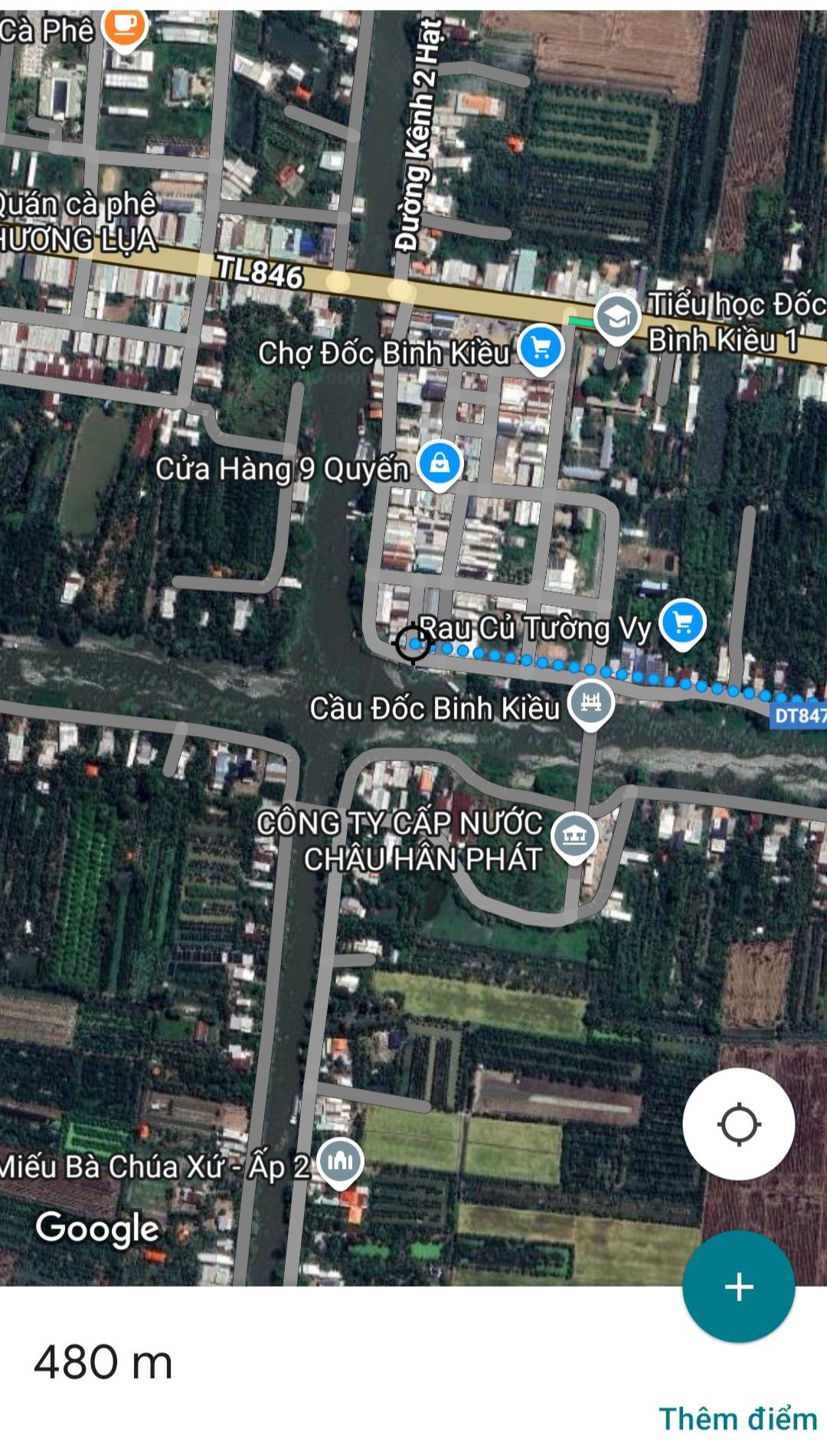Viewport: 827px width, 1456px height.
Task: Open the Miếu Bà Chúa Xứ - Ấp 2 pin
Action: click(x=340, y=1162)
